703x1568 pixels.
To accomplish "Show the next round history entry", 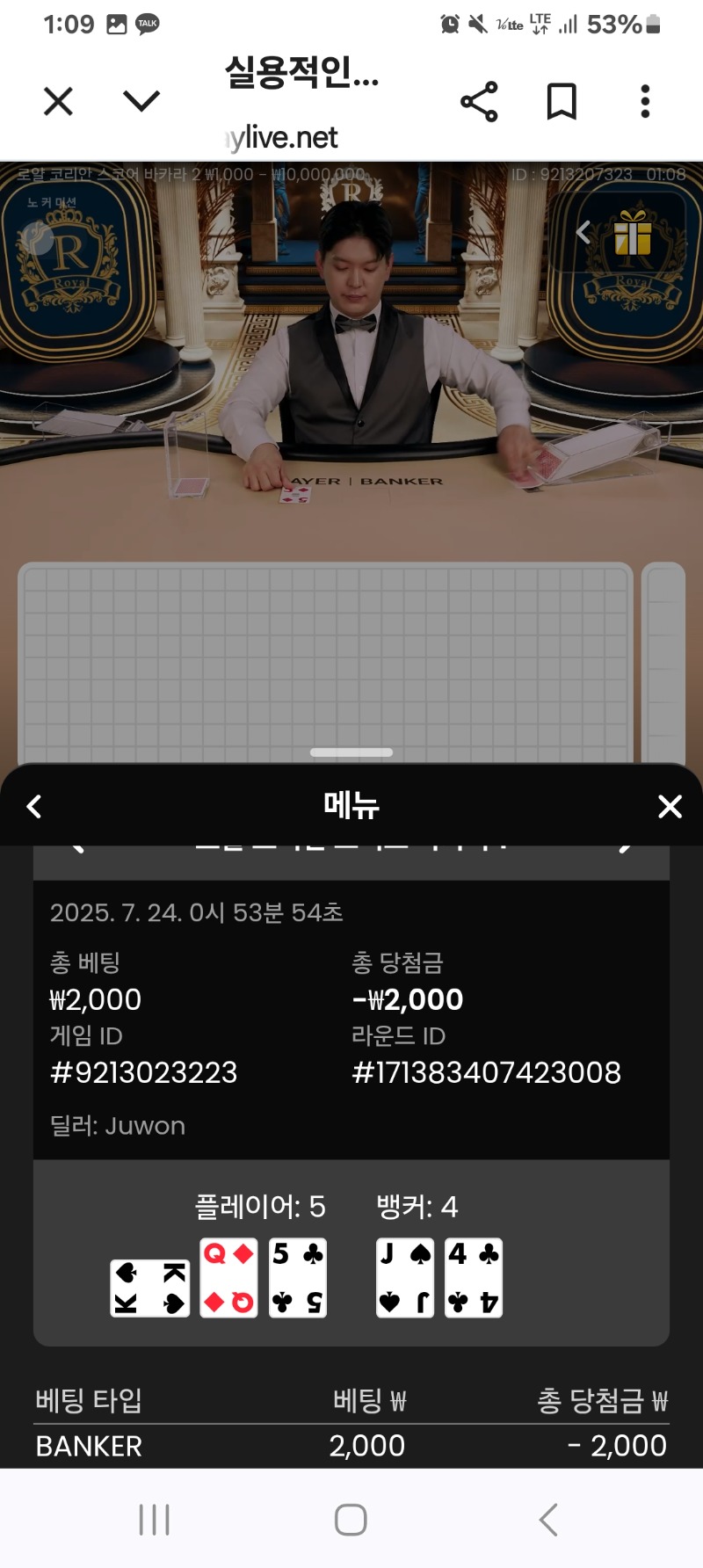I will coord(625,847).
